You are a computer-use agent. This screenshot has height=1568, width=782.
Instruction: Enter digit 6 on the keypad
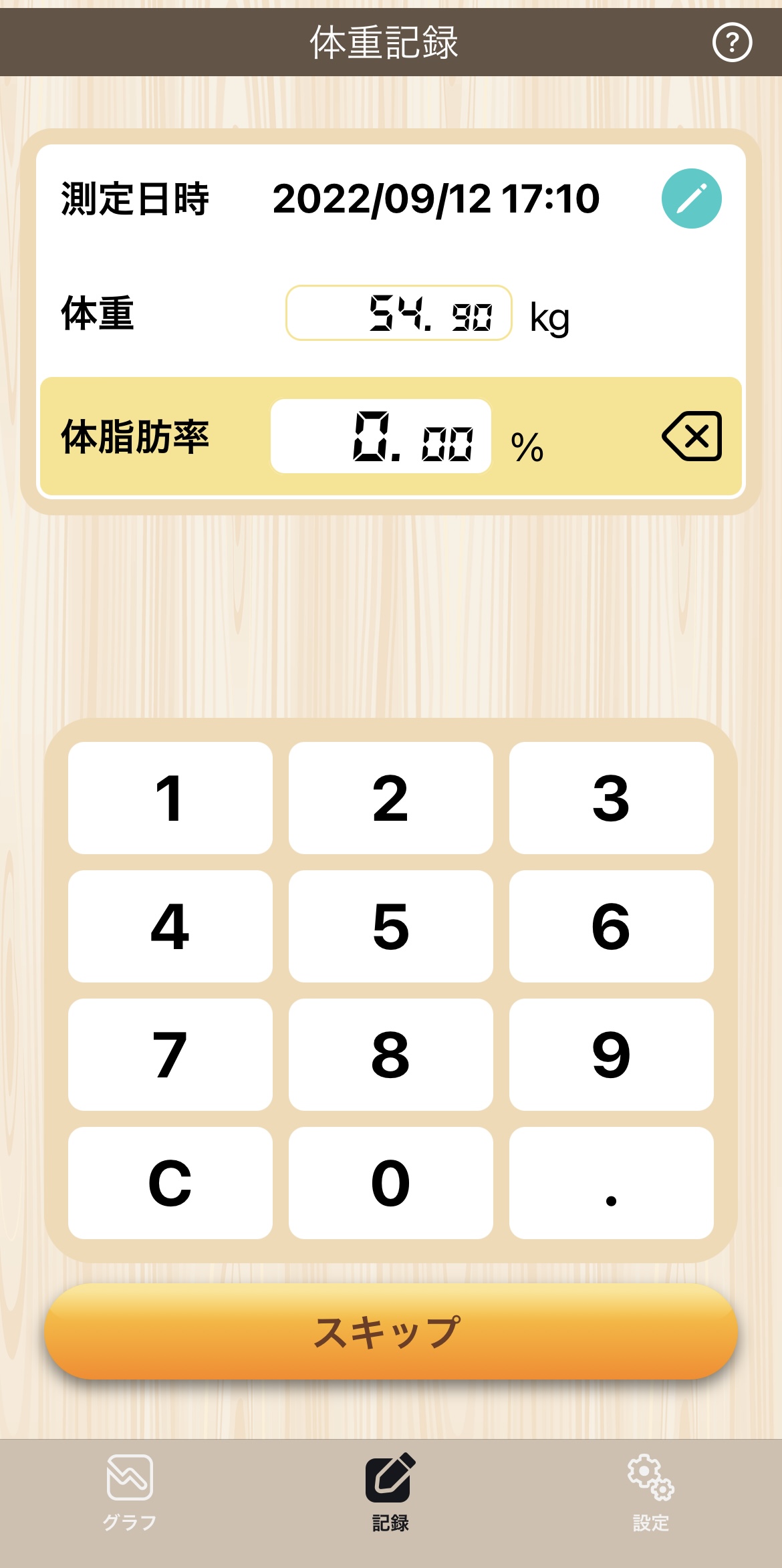pos(612,926)
